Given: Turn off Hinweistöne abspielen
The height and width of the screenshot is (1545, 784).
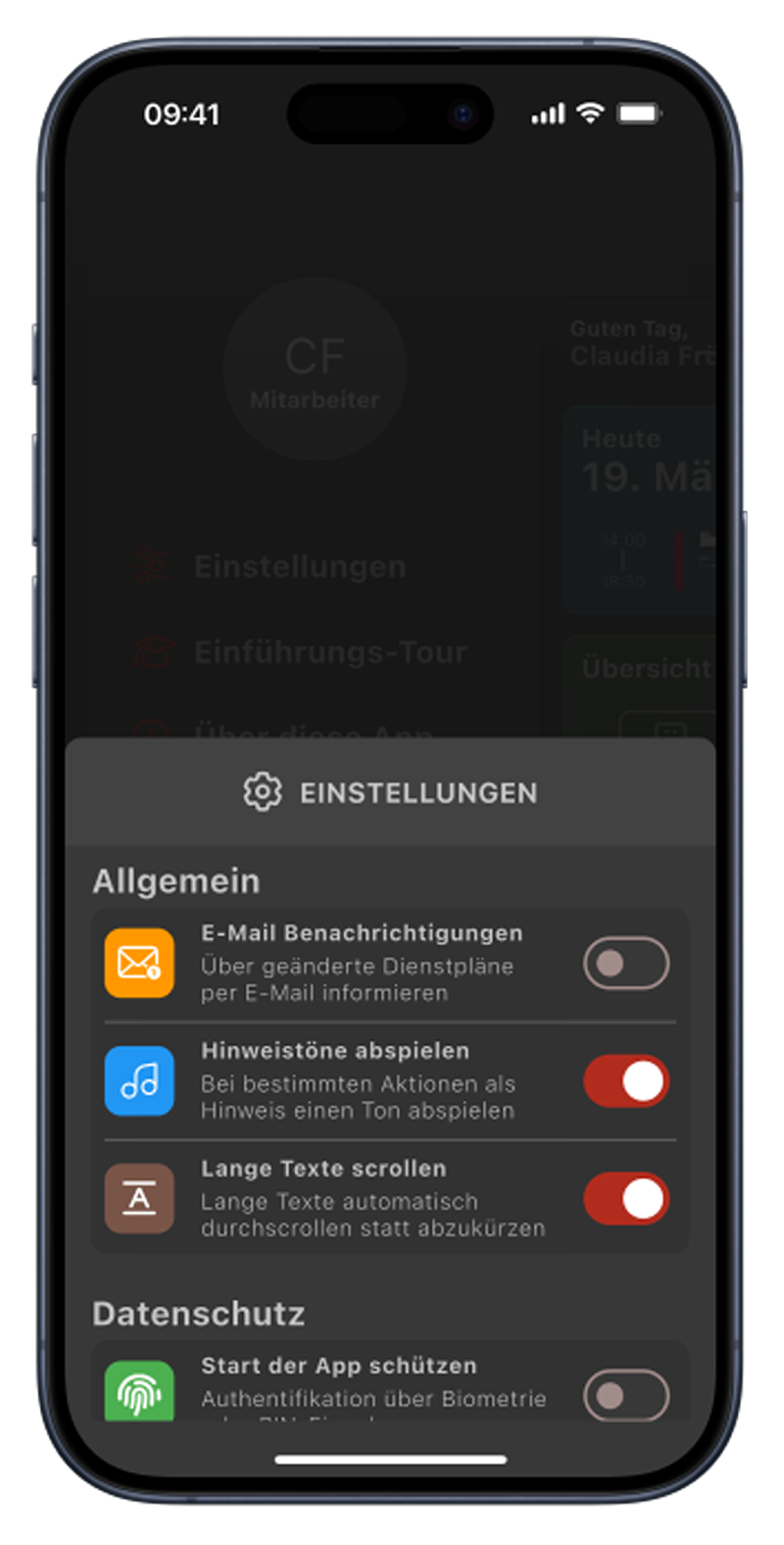Looking at the screenshot, I should (626, 1081).
